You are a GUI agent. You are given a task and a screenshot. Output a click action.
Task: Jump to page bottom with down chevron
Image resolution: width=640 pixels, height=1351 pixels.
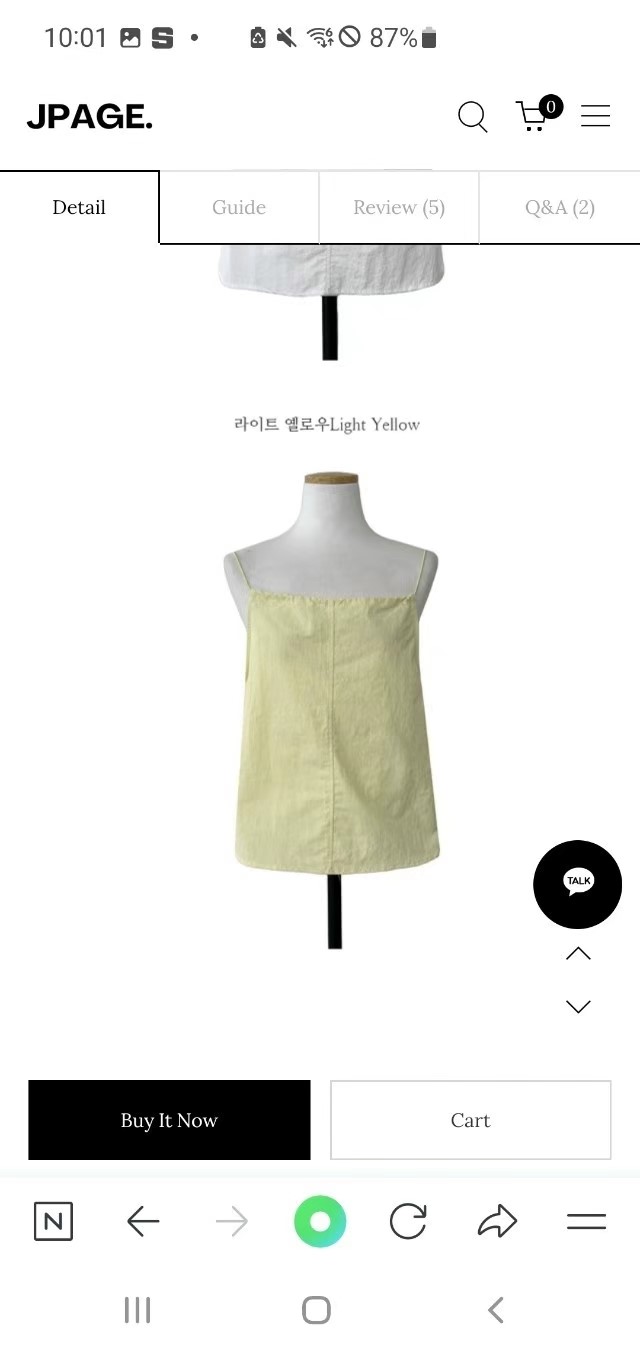578,1007
